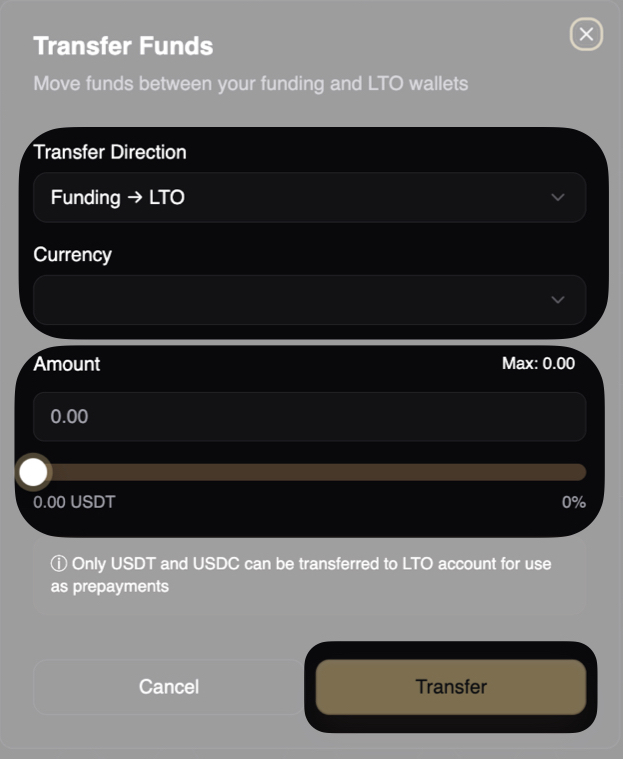Cancel the funds transfer
623x759 pixels.
pyautogui.click(x=168, y=687)
